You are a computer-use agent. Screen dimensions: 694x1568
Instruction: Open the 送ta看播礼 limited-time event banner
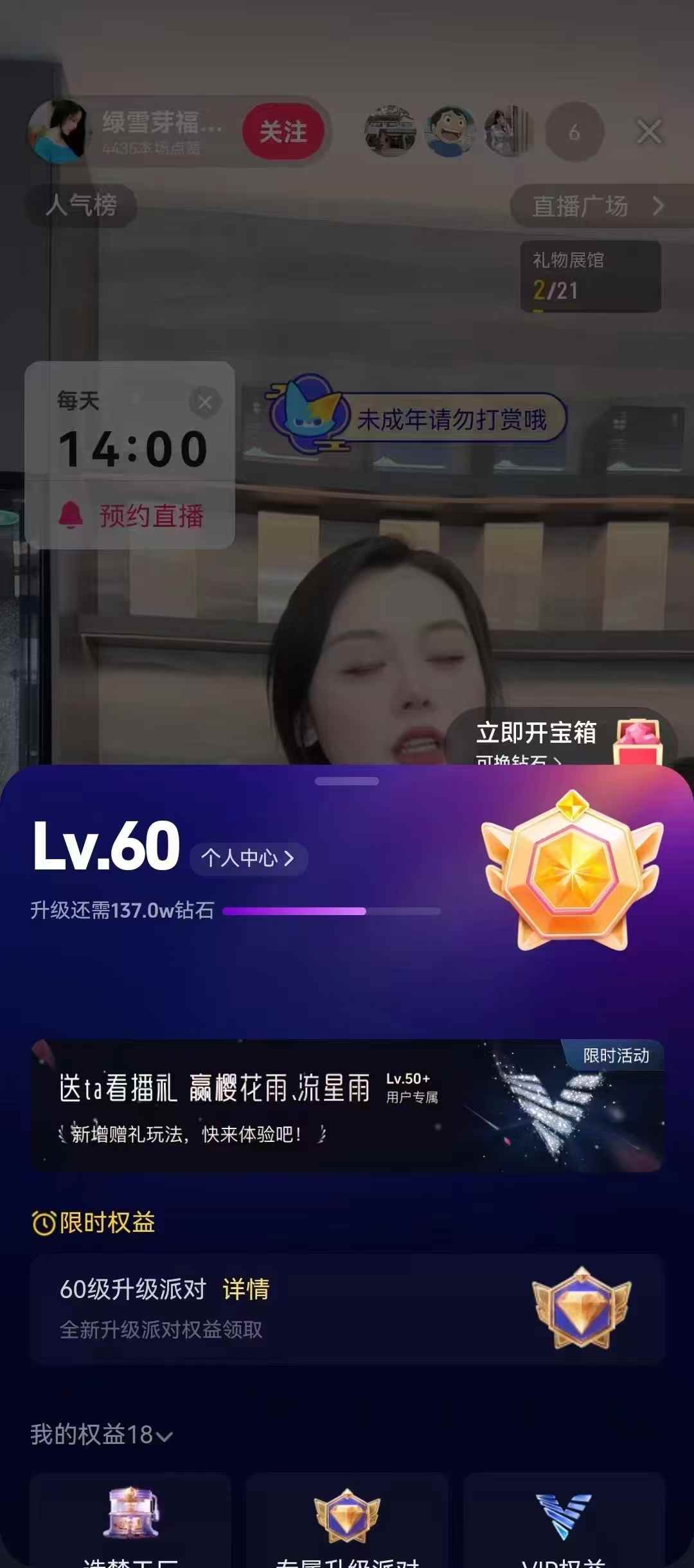pyautogui.click(x=347, y=1105)
